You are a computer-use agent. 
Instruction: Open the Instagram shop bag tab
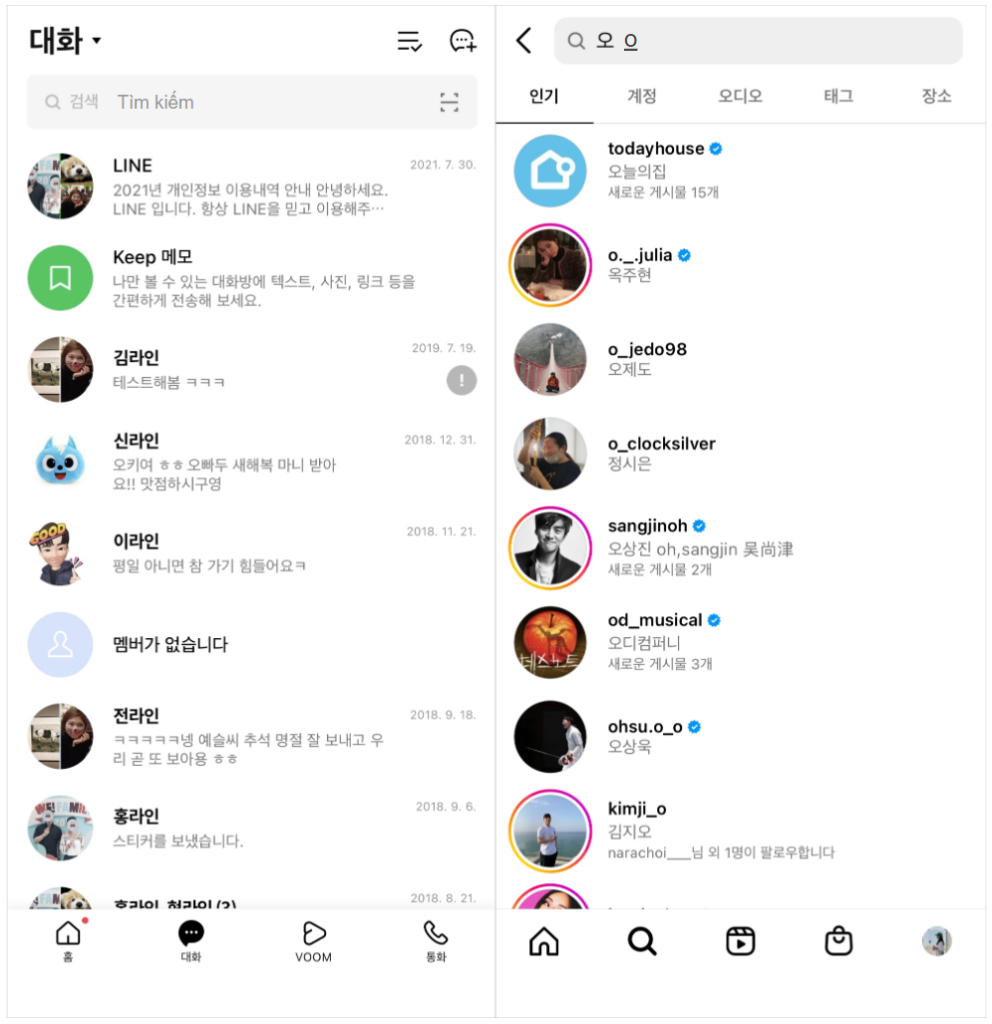click(838, 941)
